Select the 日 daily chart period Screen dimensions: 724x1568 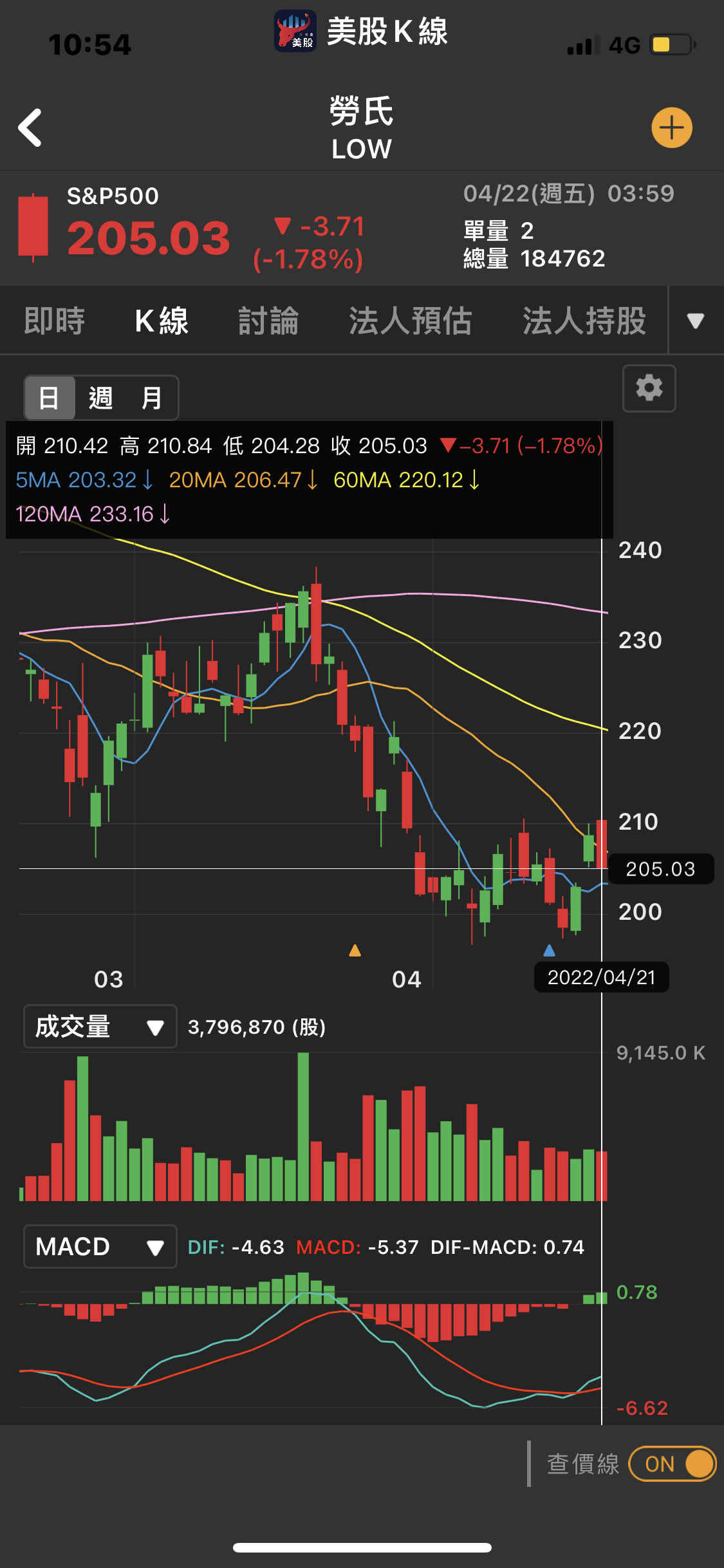point(50,398)
